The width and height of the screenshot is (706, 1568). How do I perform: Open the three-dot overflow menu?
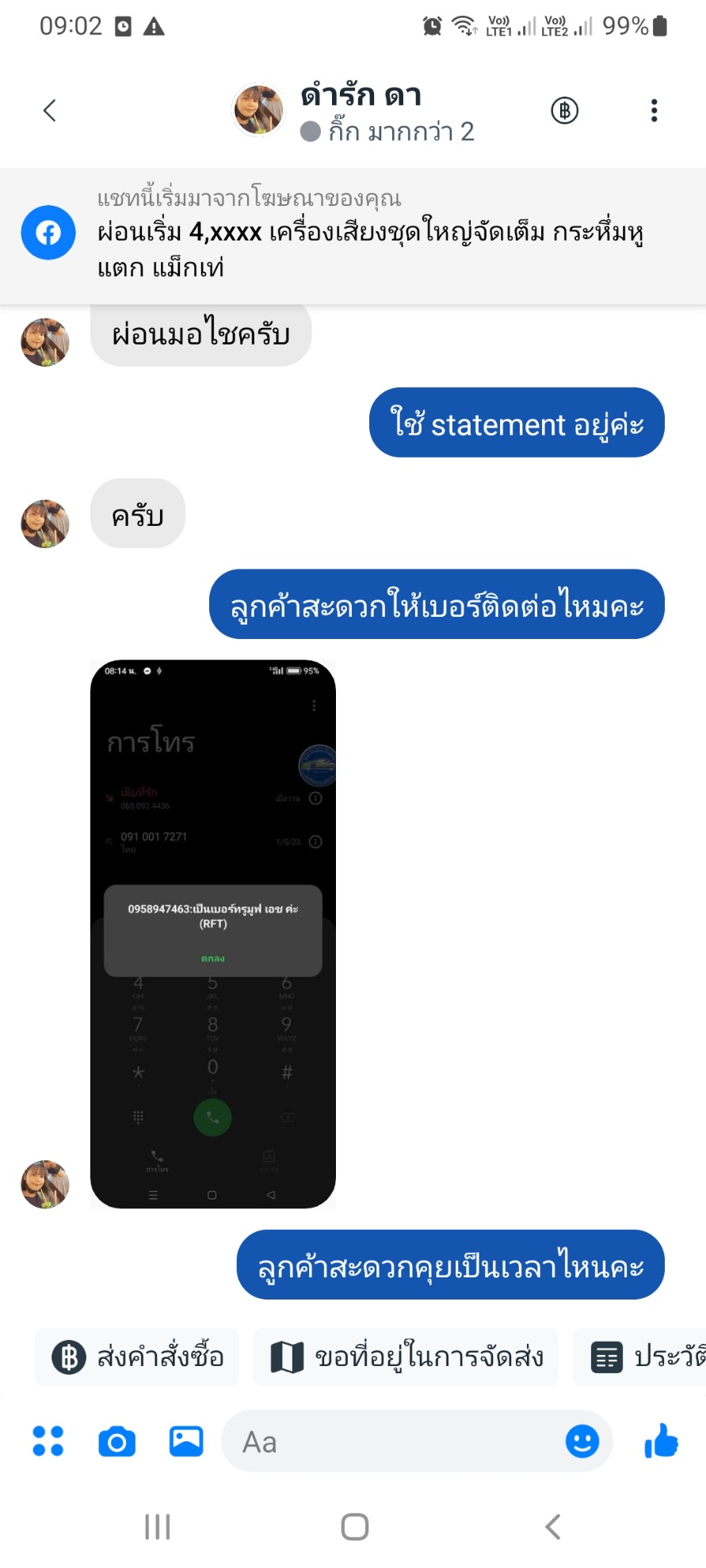tap(654, 110)
